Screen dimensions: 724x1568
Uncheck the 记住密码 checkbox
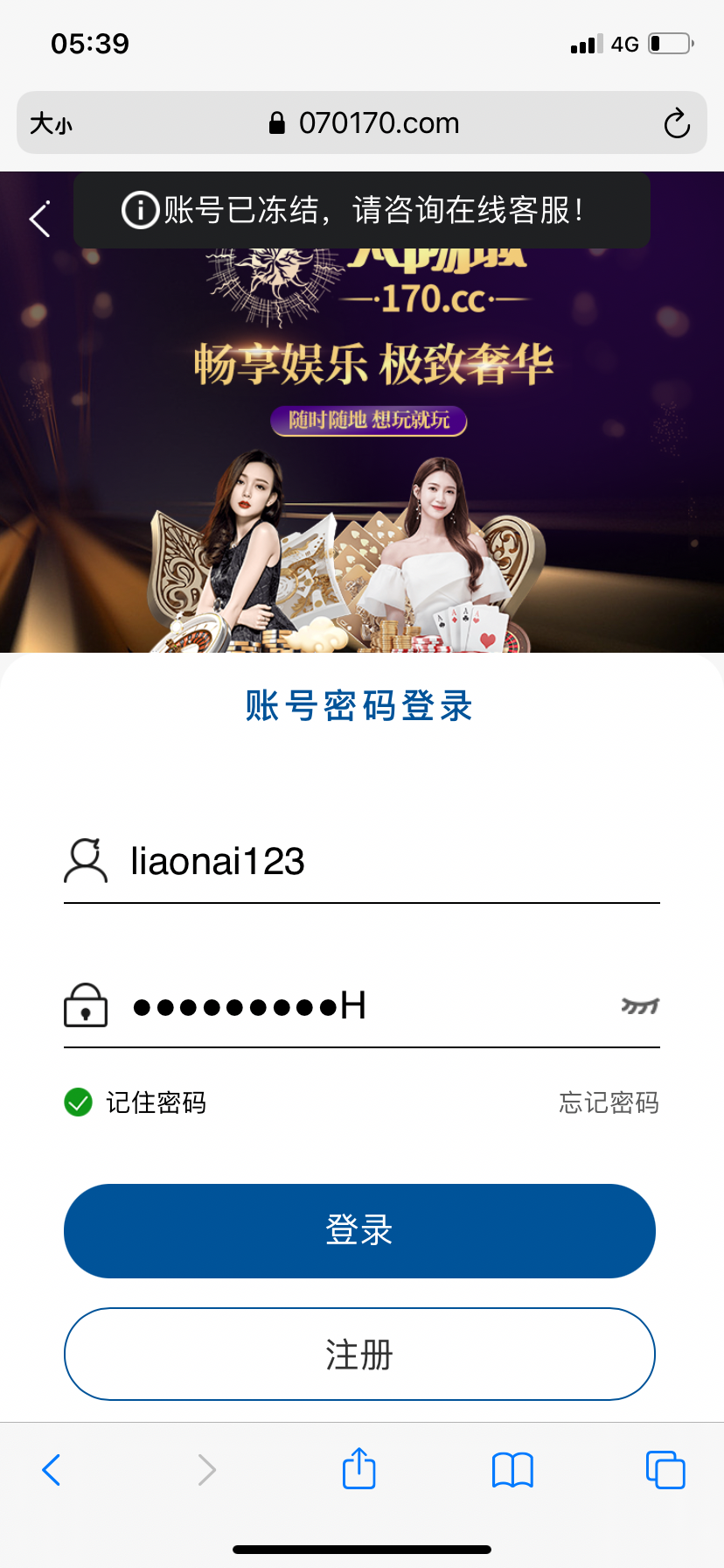[x=79, y=1102]
